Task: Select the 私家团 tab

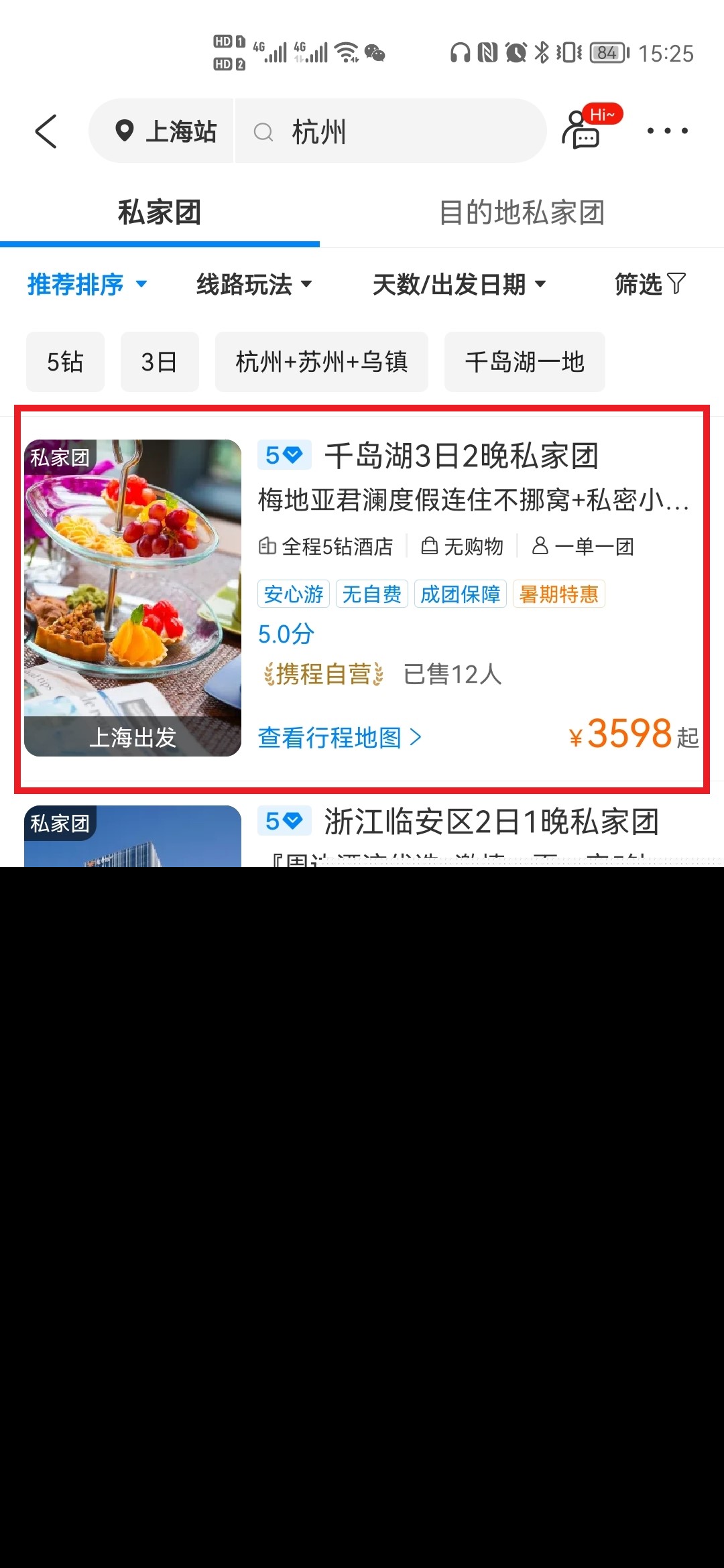Action: click(160, 212)
